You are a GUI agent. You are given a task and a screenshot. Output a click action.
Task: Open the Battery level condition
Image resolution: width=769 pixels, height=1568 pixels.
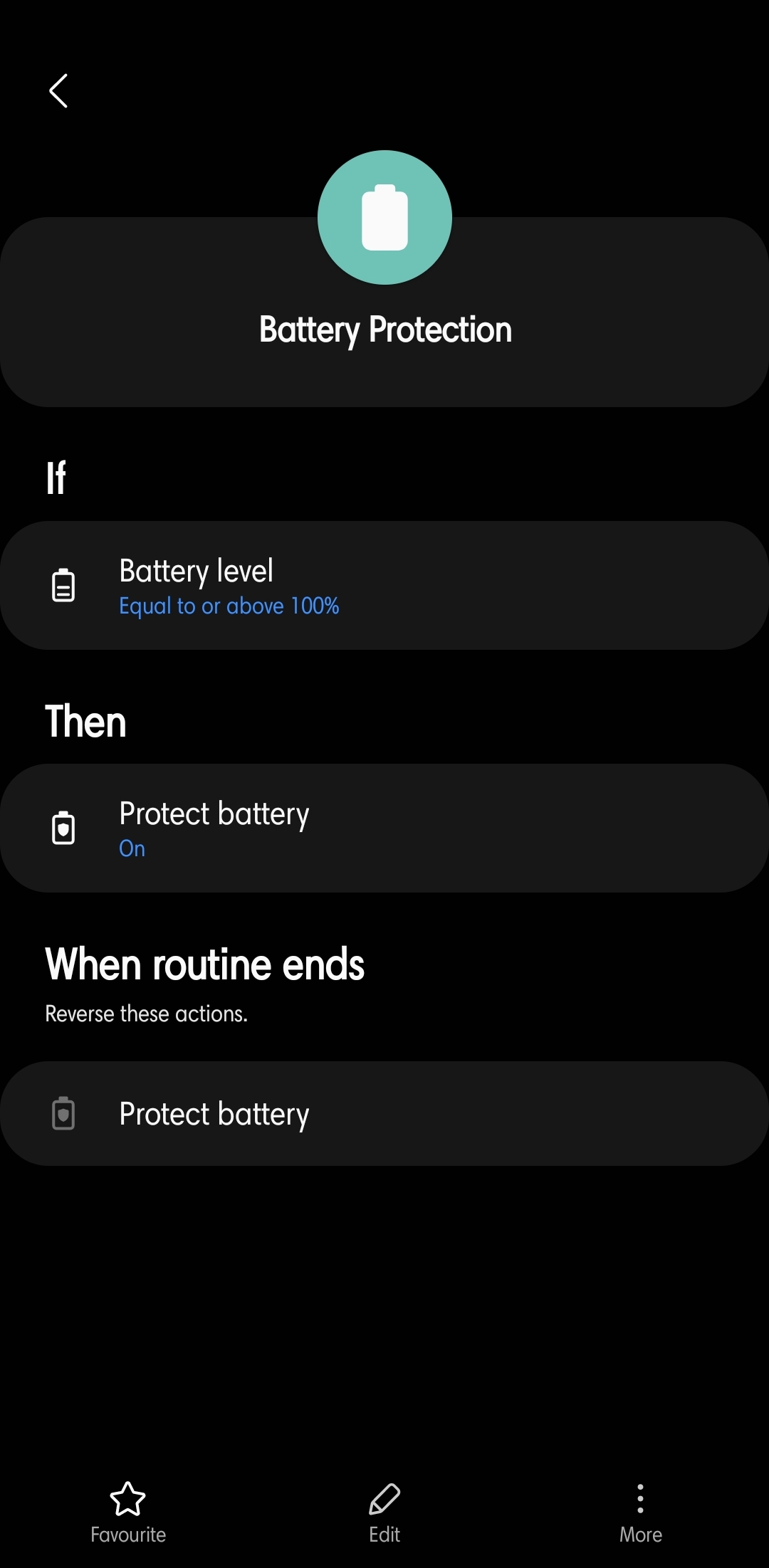point(384,586)
